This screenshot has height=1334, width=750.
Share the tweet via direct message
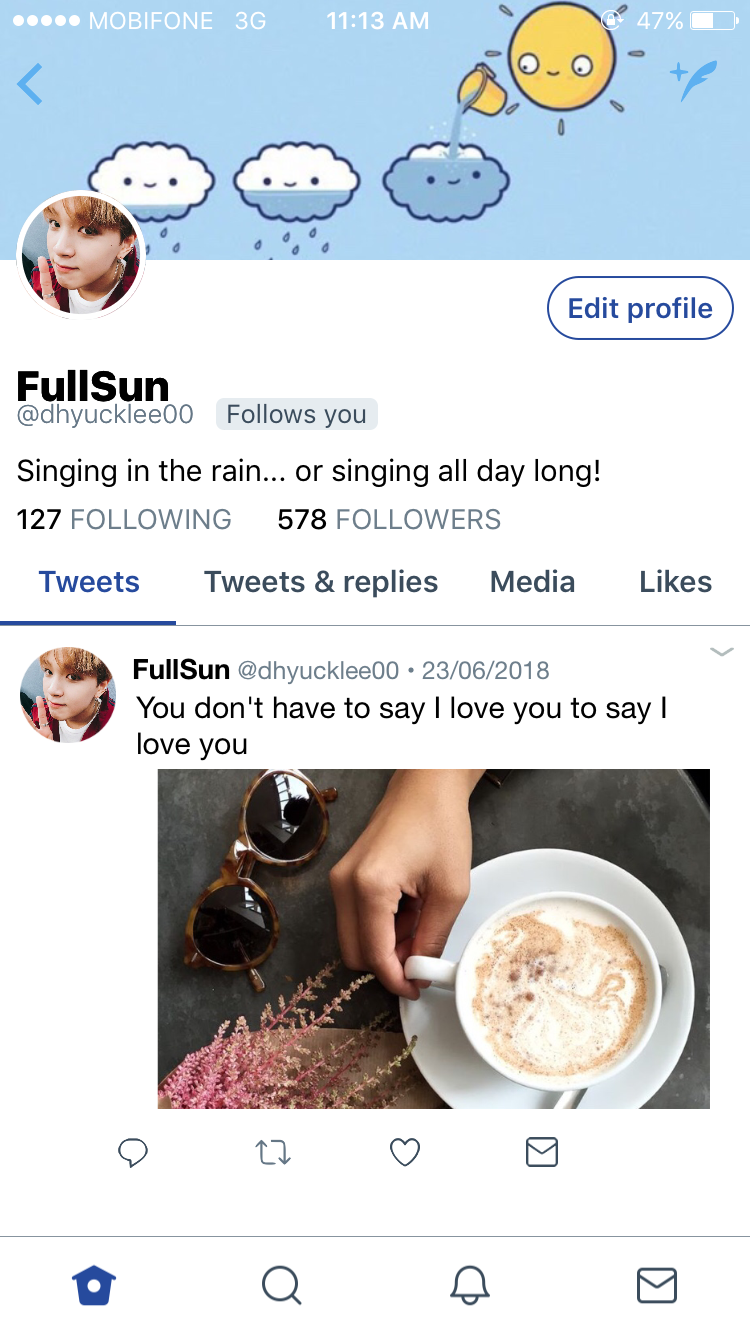pos(541,1153)
